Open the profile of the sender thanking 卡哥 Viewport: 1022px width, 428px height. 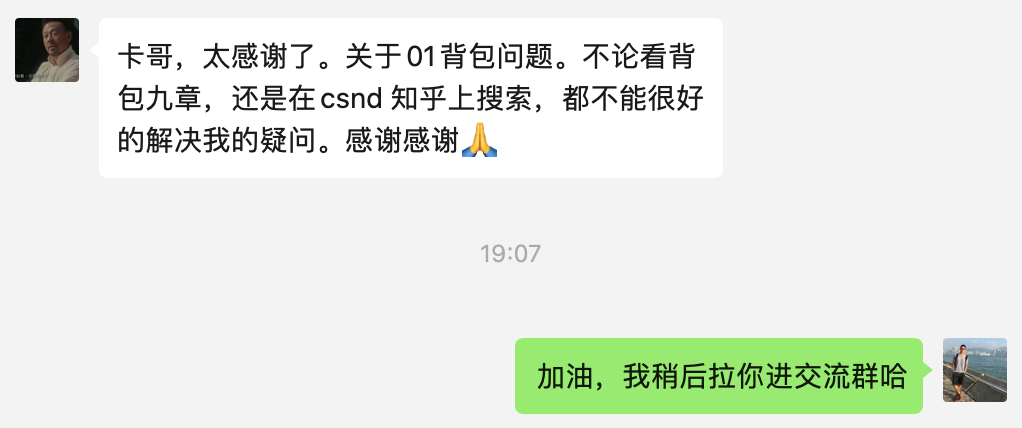[47, 50]
